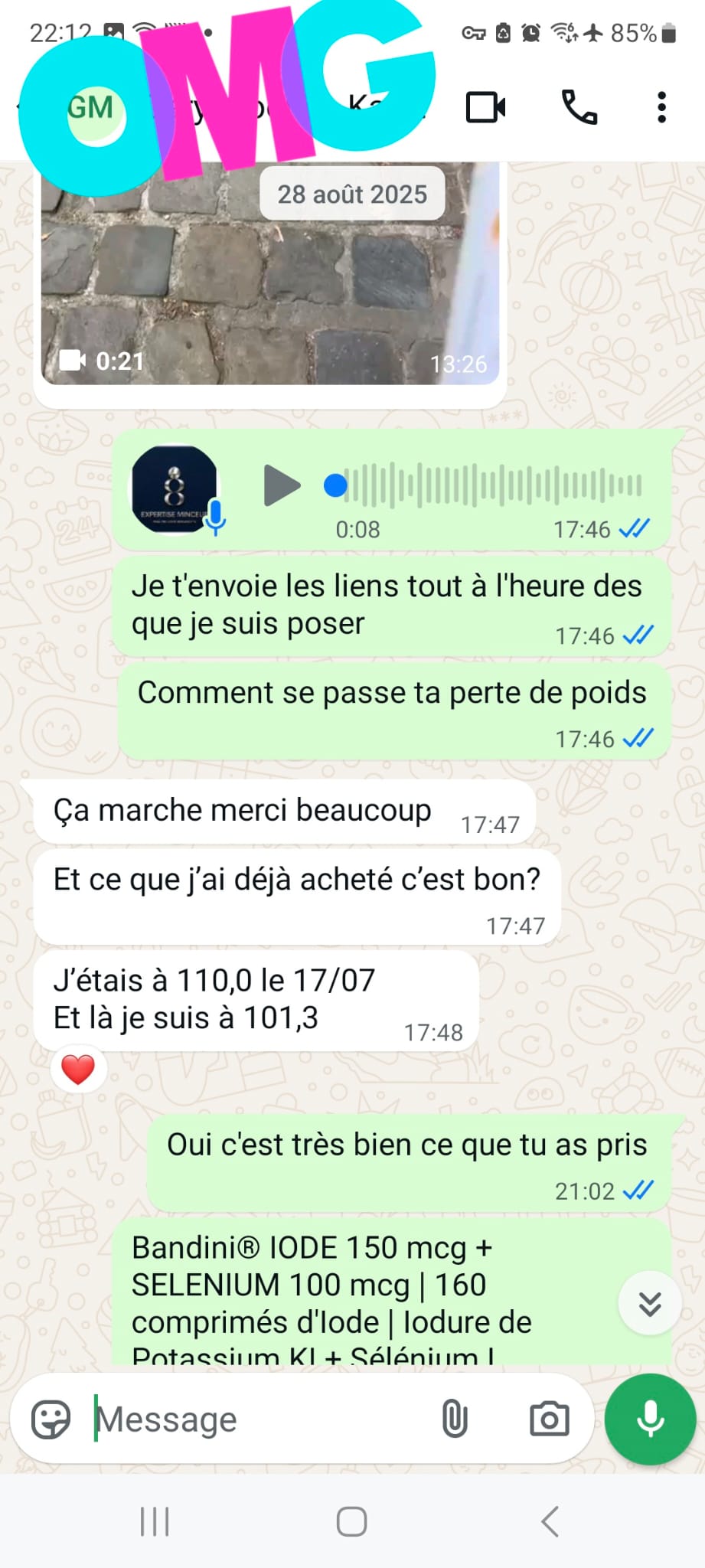This screenshot has width=705, height=1568.
Task: Open the chat overflow menu
Action: pos(661,107)
